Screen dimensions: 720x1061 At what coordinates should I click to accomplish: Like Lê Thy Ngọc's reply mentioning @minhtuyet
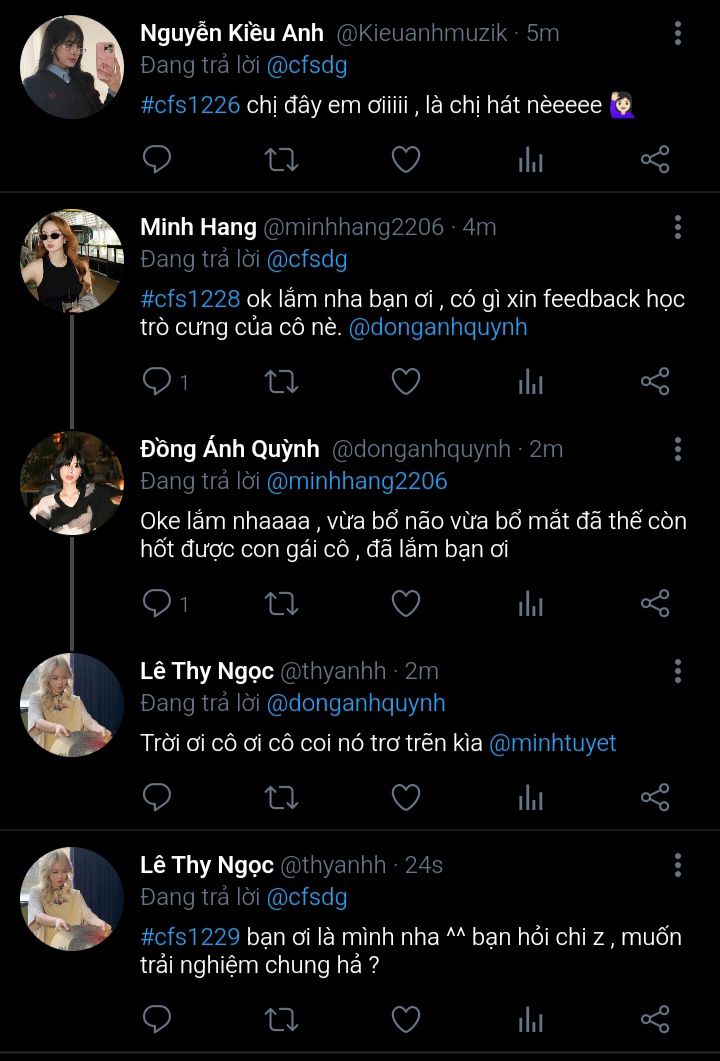(x=405, y=797)
